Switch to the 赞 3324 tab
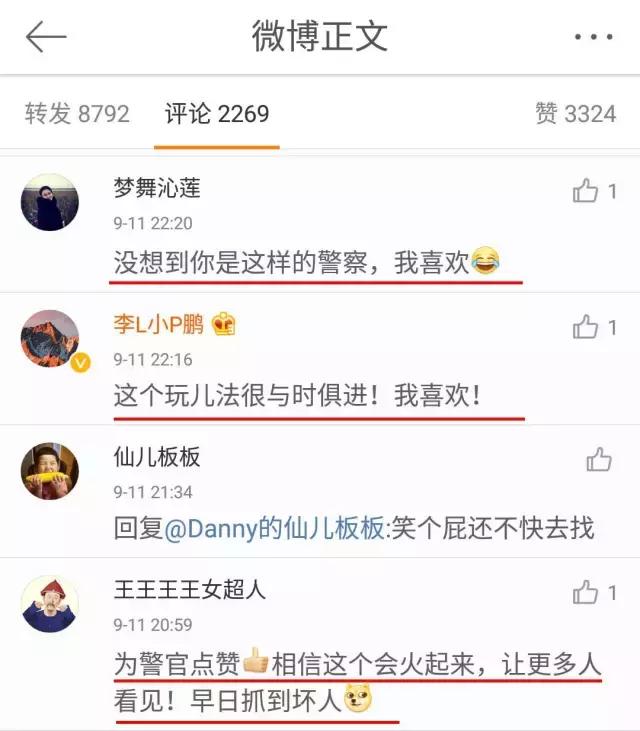This screenshot has width=640, height=731. (575, 114)
